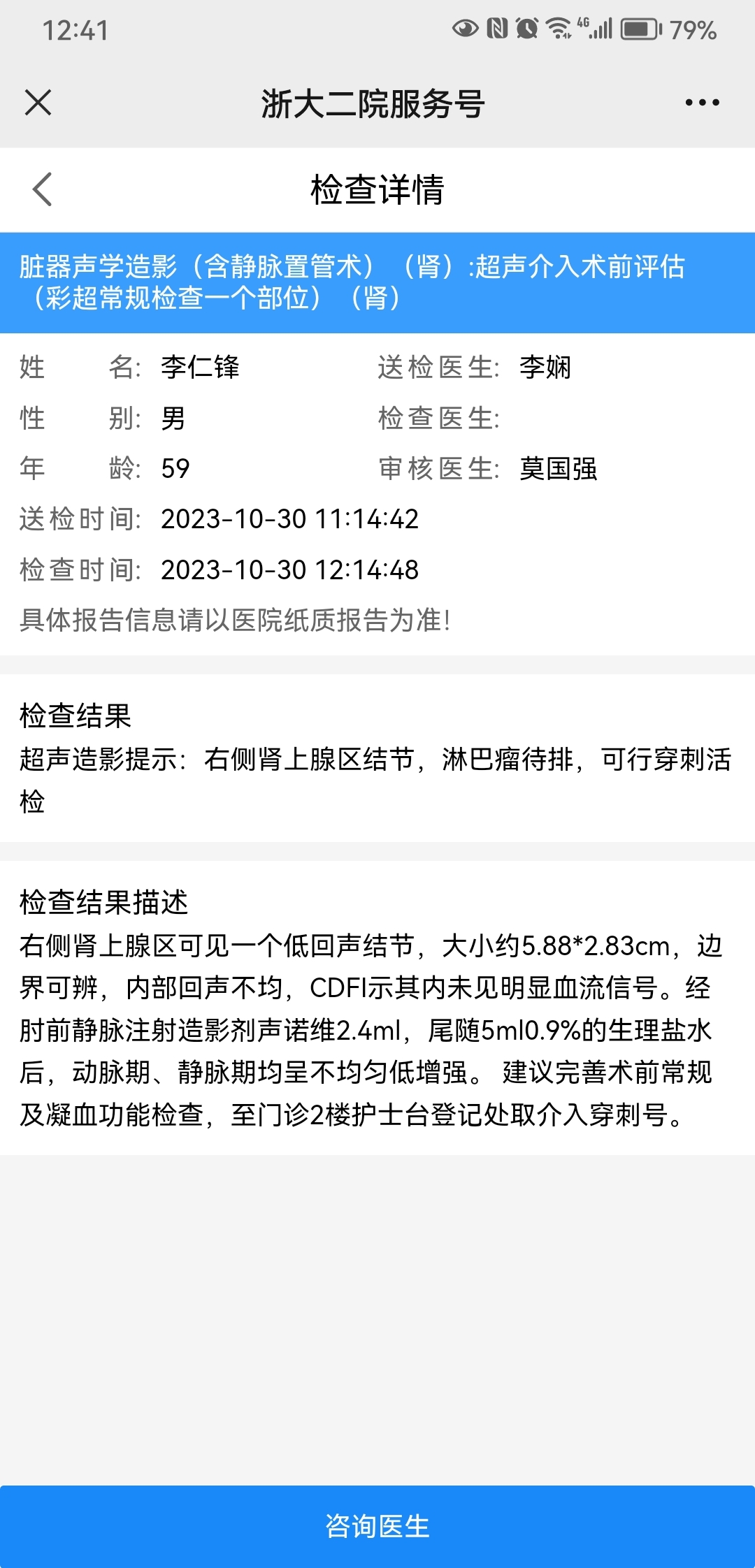Go back from the 检查详情 page
The width and height of the screenshot is (755, 1568).
43,189
